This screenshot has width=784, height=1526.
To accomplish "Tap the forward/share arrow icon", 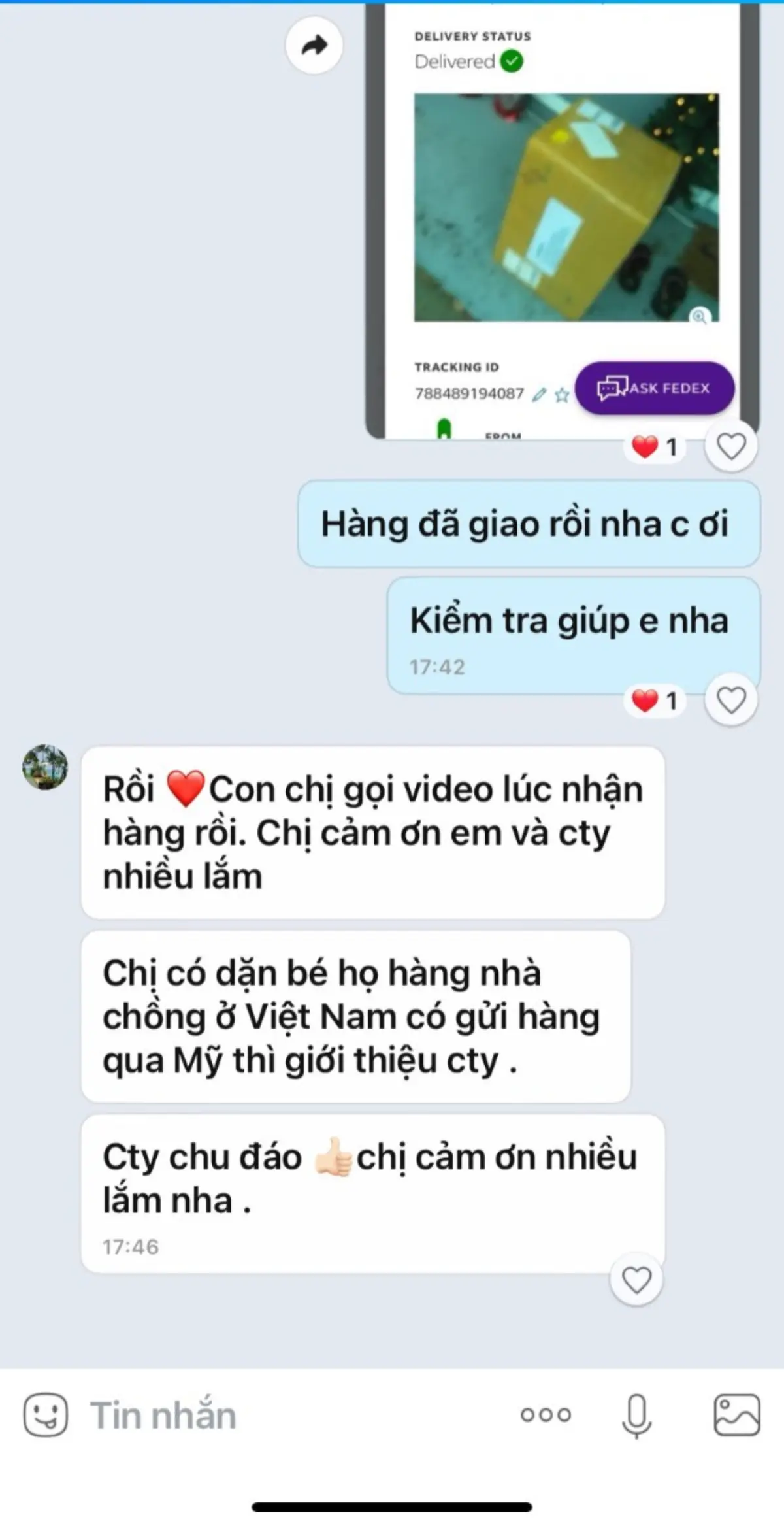I will pos(316,44).
